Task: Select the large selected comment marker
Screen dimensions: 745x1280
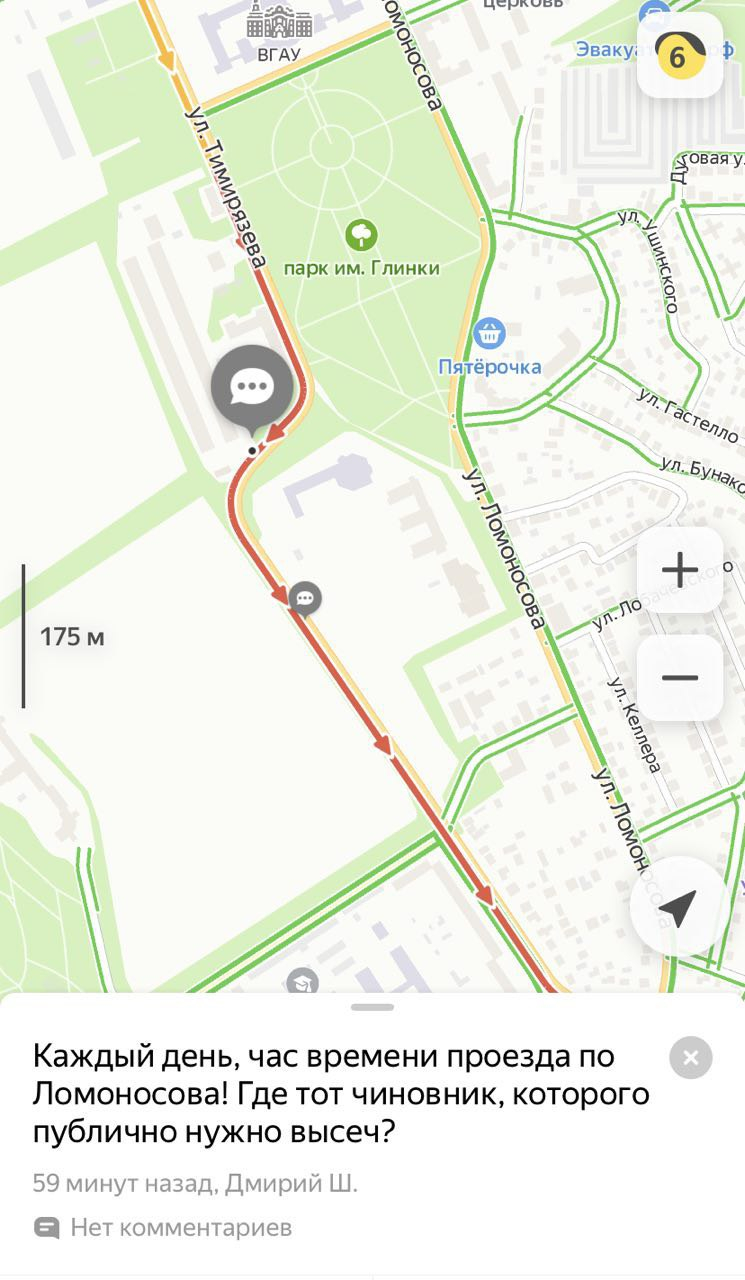Action: point(252,389)
